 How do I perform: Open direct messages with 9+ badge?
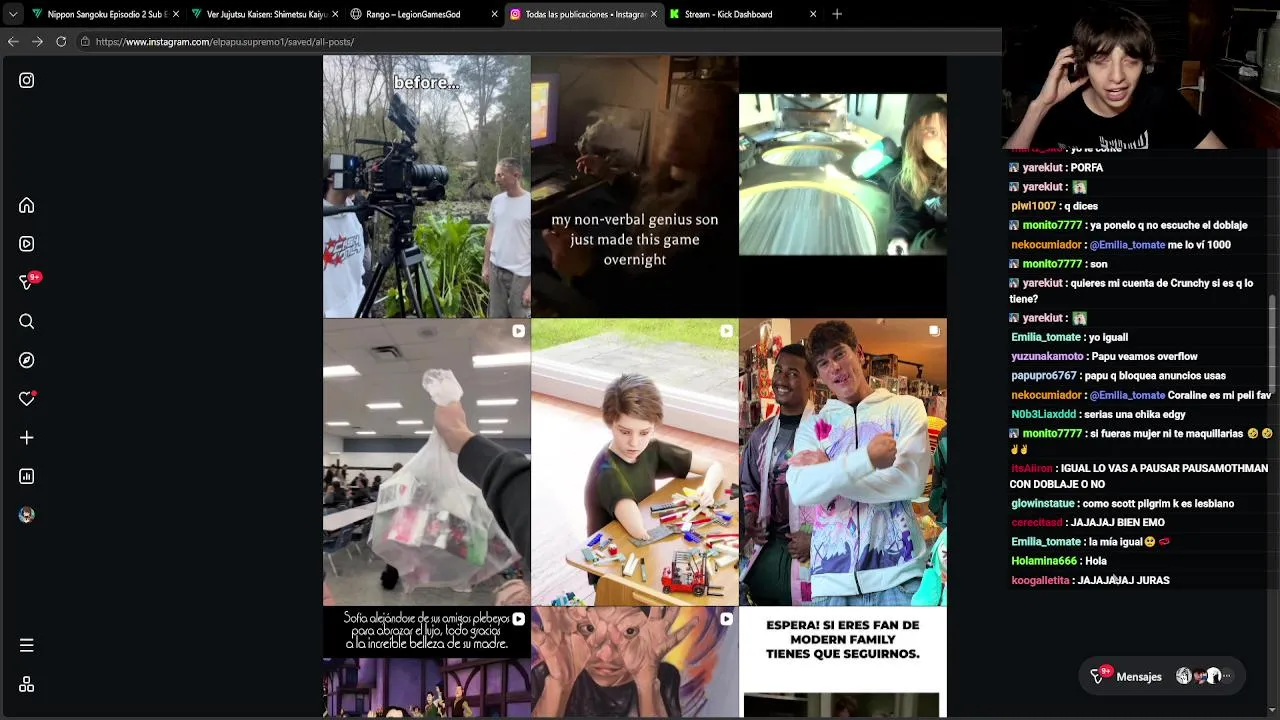[x=27, y=283]
